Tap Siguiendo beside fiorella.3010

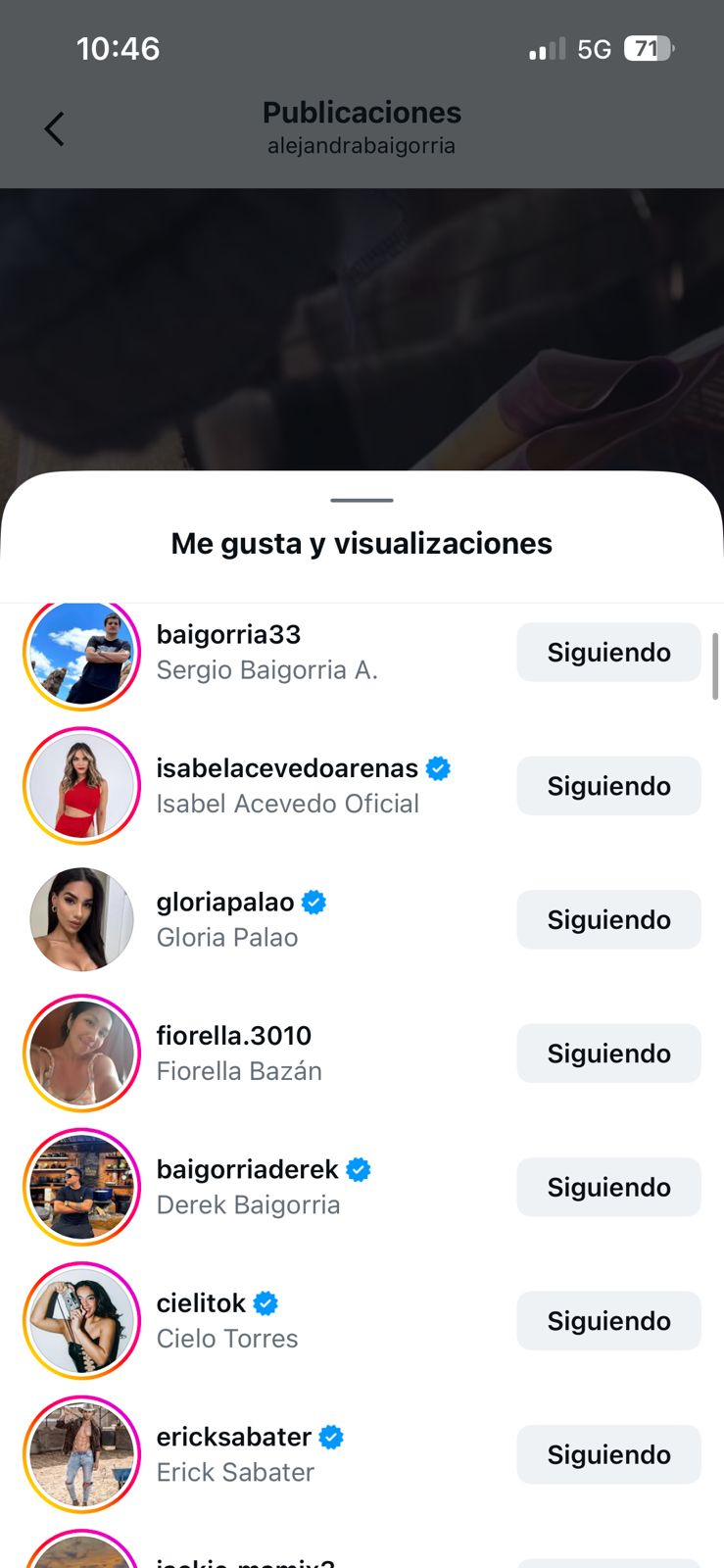[608, 1053]
